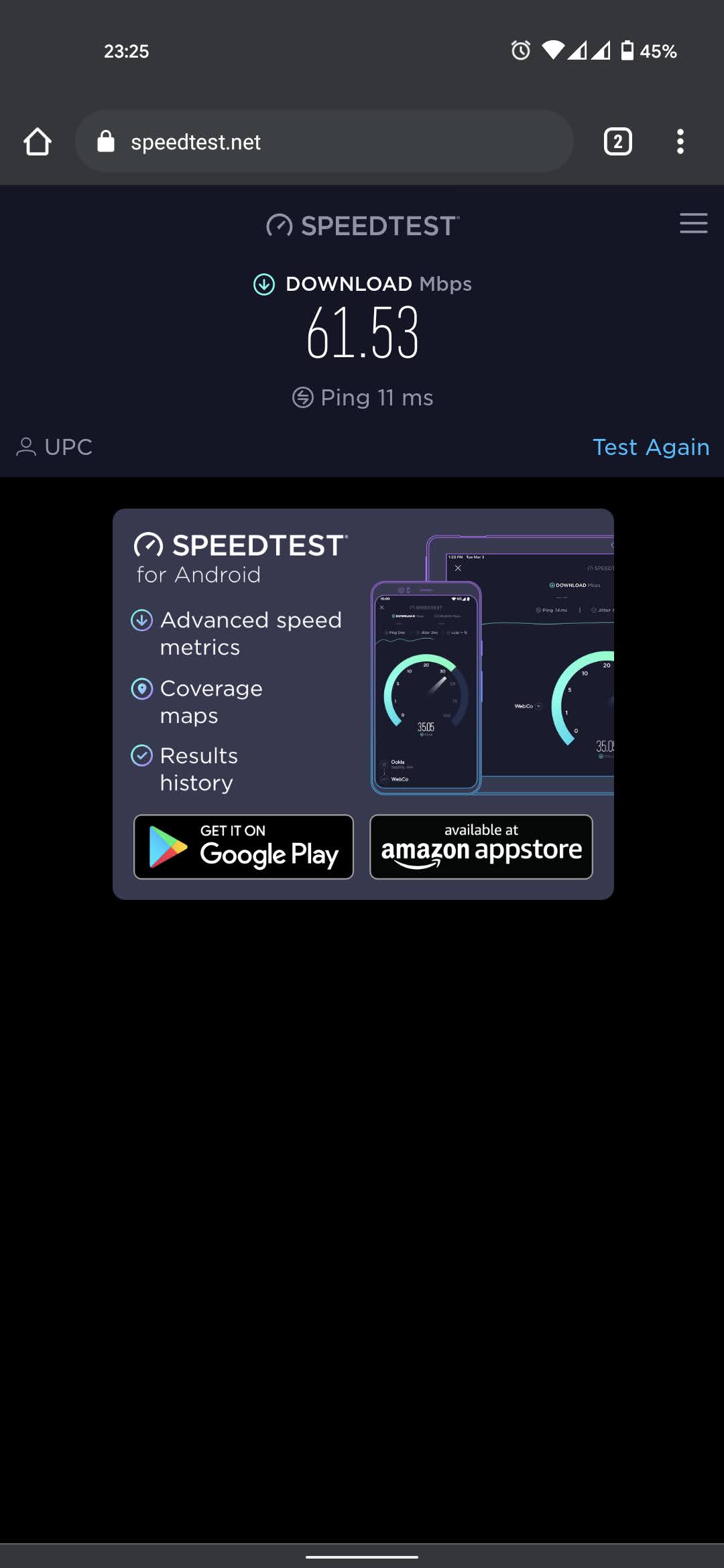Viewport: 724px width, 1568px height.
Task: Open the Amazon Appstore button
Action: pyautogui.click(x=481, y=847)
